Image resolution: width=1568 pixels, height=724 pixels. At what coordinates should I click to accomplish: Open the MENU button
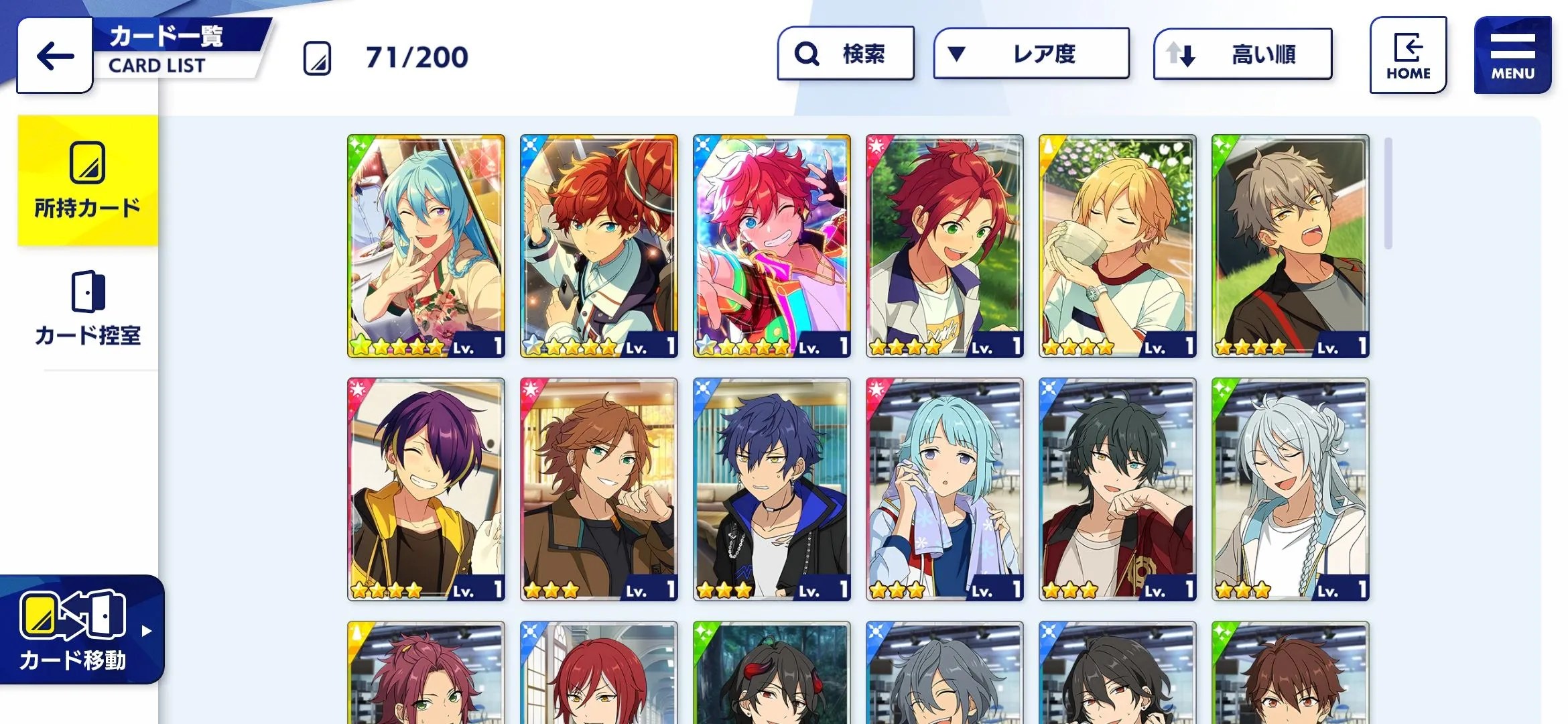[x=1512, y=56]
